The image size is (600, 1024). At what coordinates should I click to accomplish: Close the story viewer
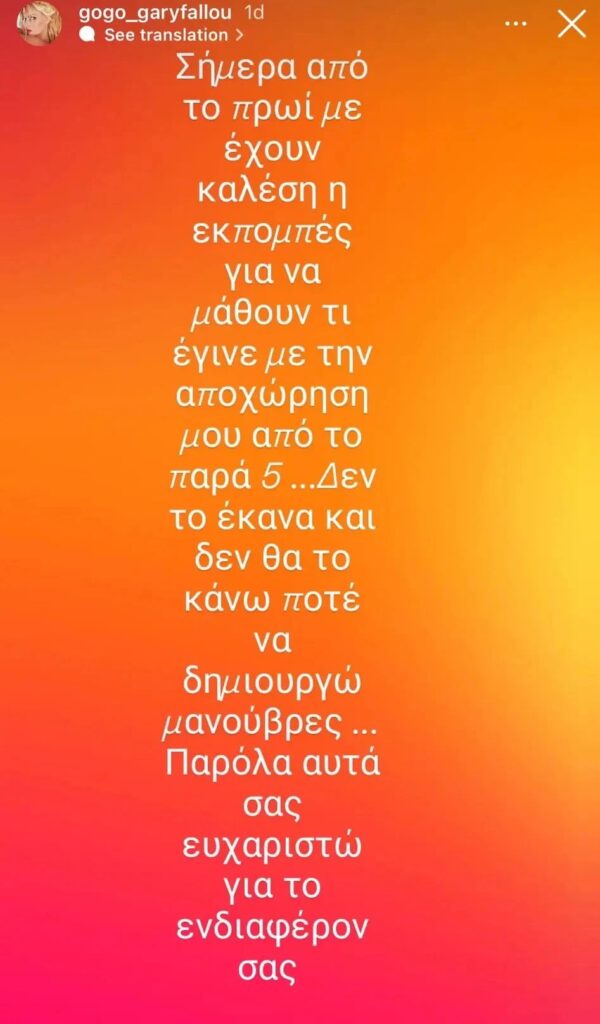coord(571,25)
